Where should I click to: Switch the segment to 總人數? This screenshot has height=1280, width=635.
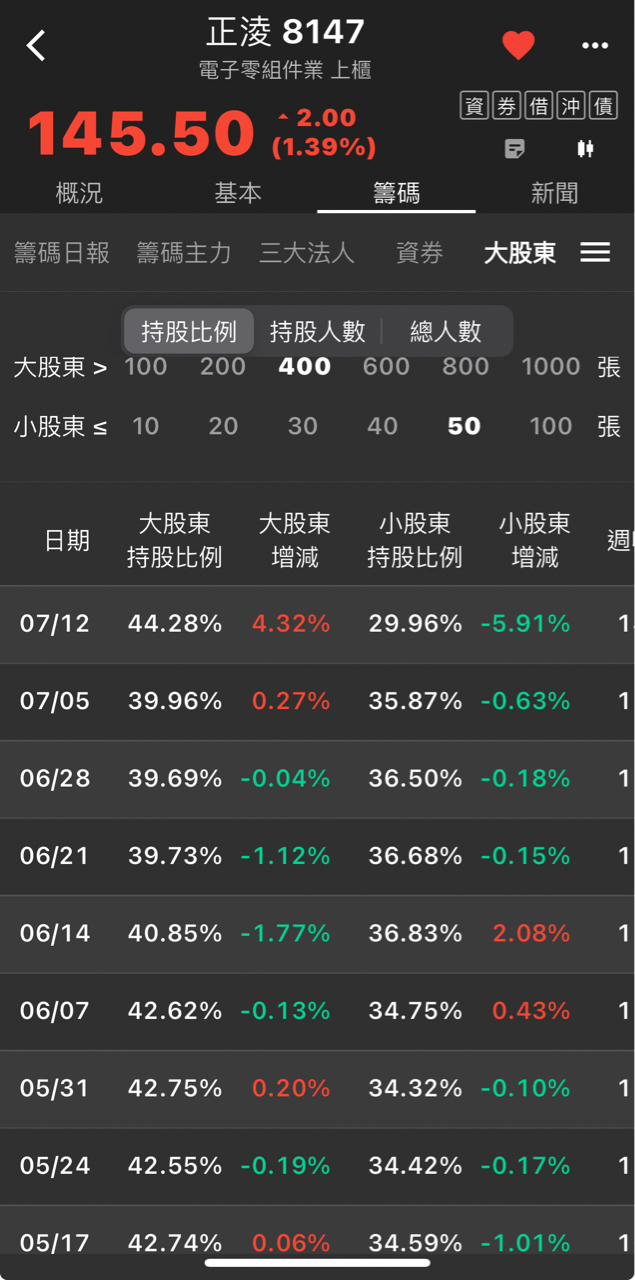click(446, 331)
